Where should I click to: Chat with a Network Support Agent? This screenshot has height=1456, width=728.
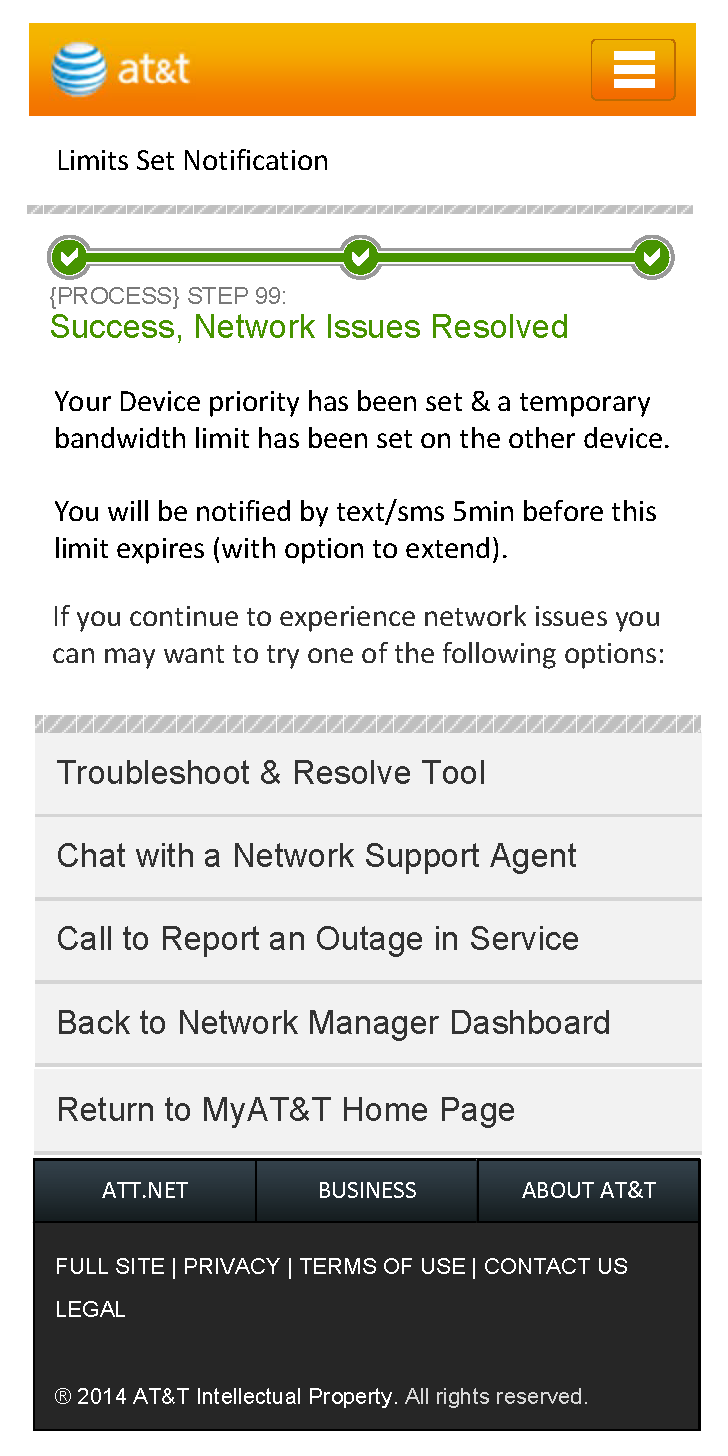[x=367, y=856]
